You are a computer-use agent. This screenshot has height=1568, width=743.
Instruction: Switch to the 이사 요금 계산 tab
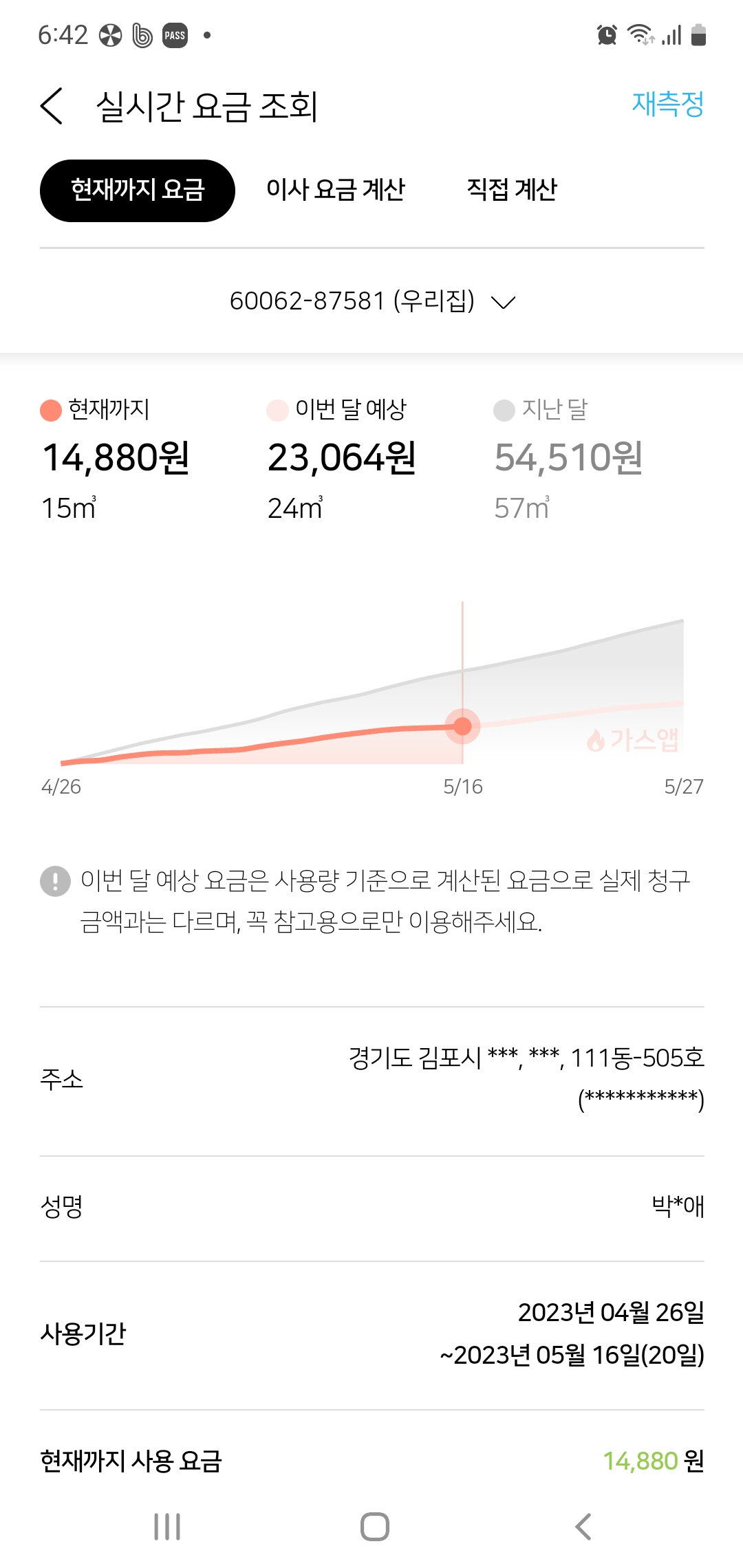click(336, 190)
